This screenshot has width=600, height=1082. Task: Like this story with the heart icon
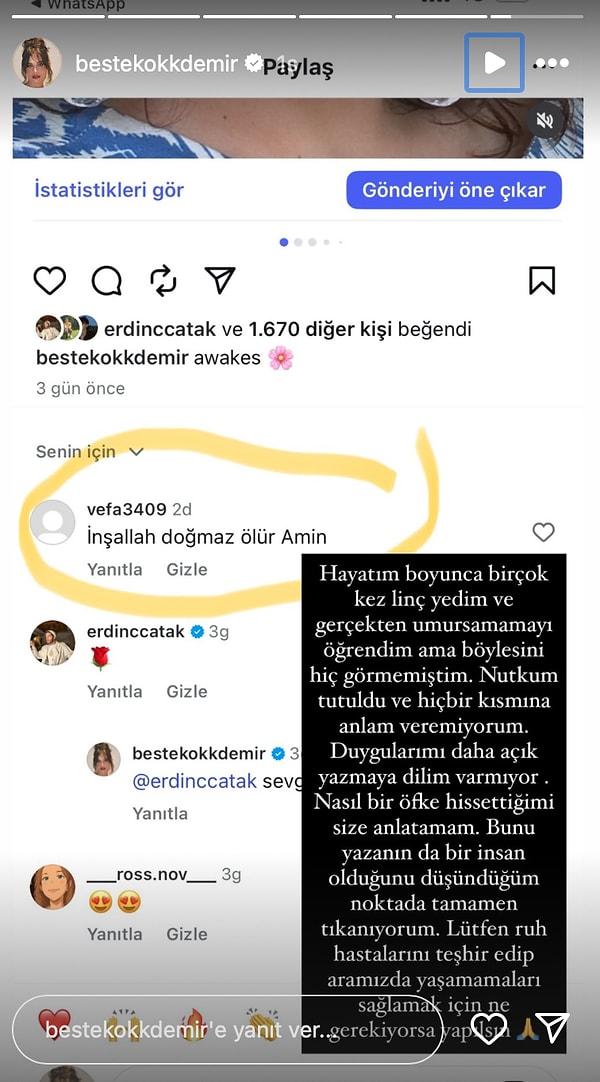(488, 1029)
